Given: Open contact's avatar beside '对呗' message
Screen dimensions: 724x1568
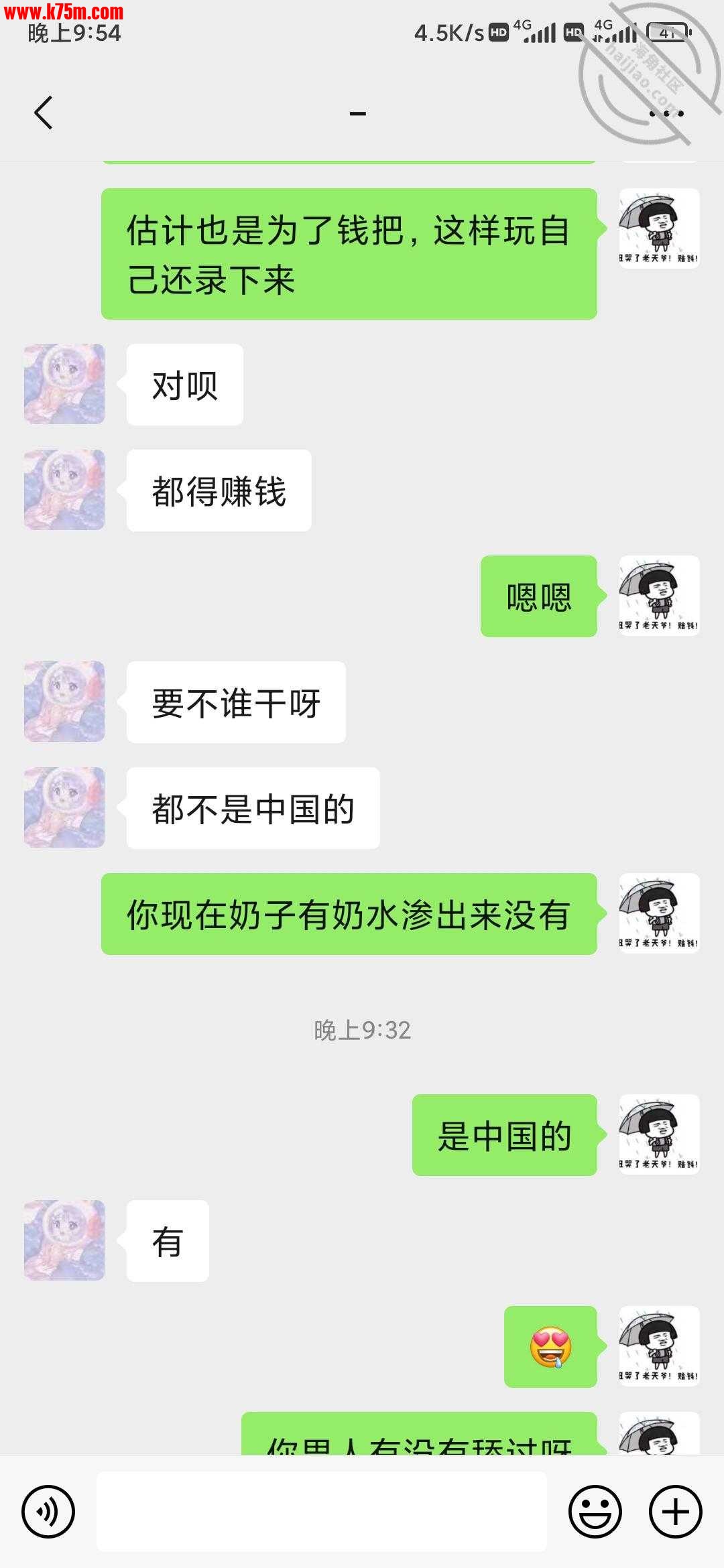Looking at the screenshot, I should coord(64,384).
